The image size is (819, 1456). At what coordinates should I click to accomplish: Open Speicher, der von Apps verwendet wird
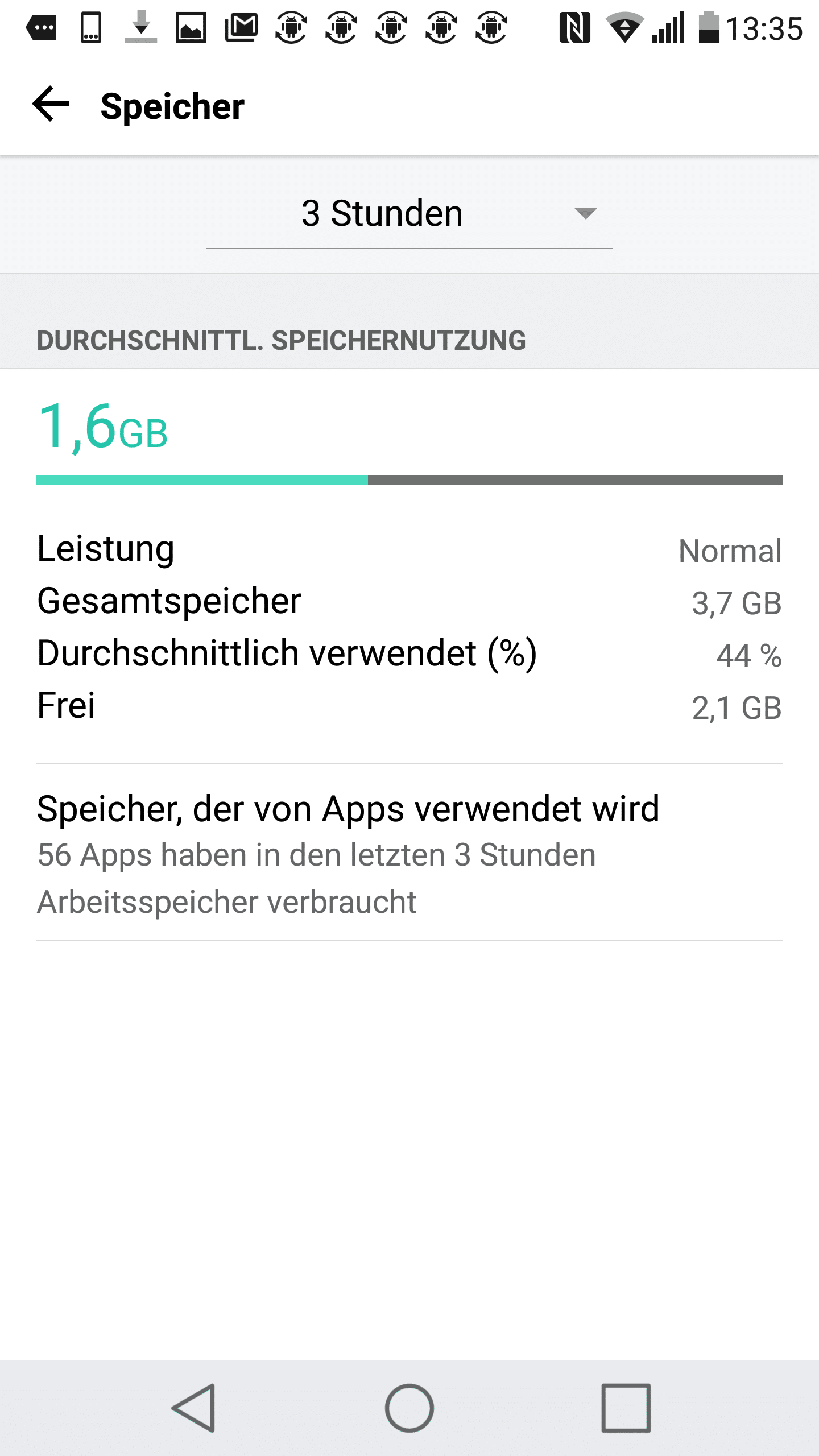408,853
